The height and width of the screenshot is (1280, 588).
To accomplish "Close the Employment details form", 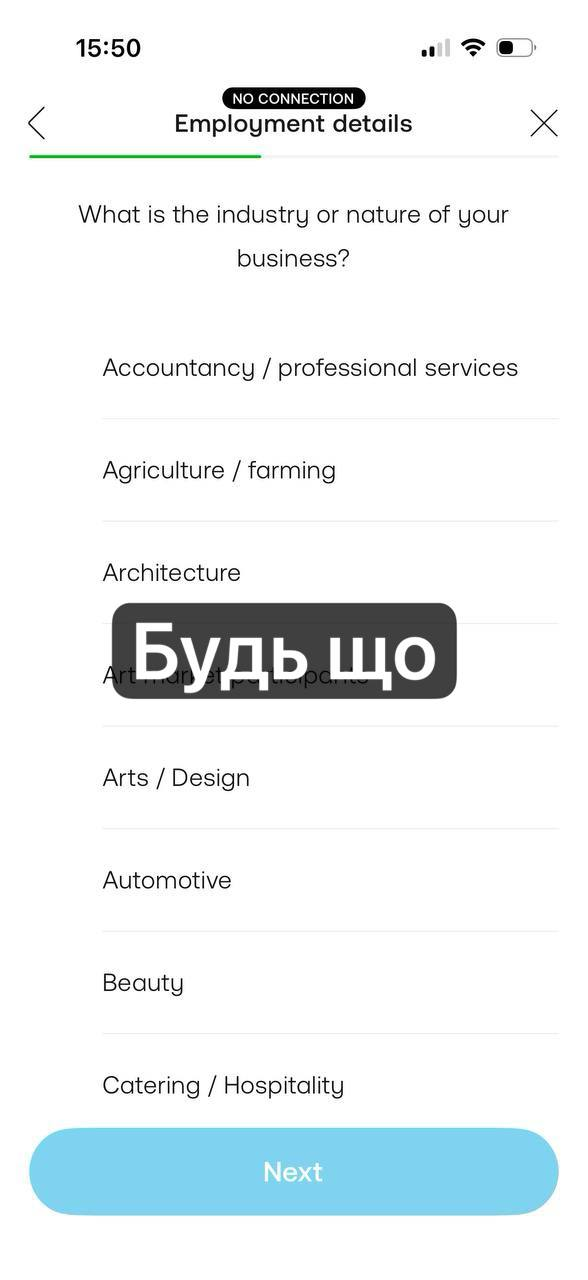I will click(543, 123).
